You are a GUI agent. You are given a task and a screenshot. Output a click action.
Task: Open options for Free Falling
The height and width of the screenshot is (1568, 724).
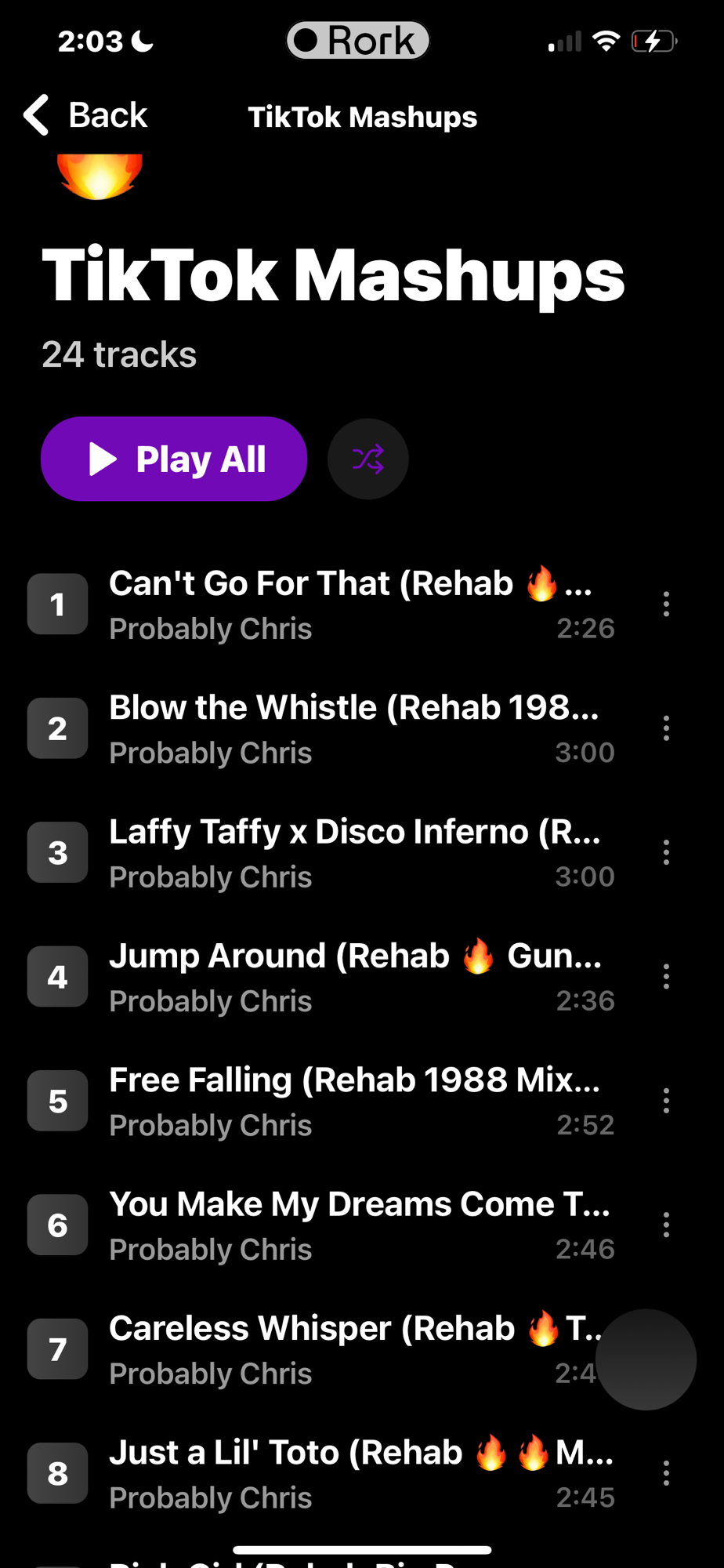click(666, 1101)
